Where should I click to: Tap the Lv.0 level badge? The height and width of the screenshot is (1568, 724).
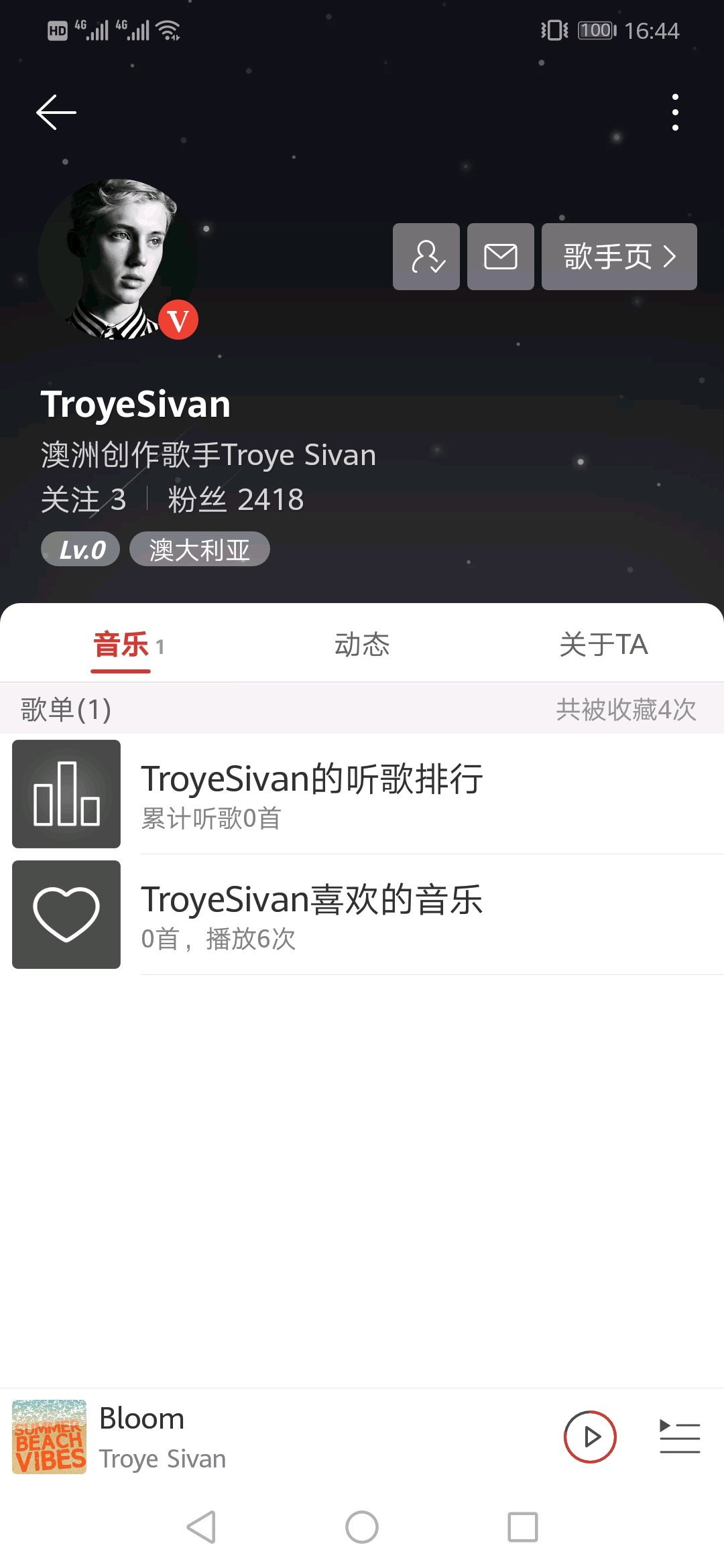80,549
